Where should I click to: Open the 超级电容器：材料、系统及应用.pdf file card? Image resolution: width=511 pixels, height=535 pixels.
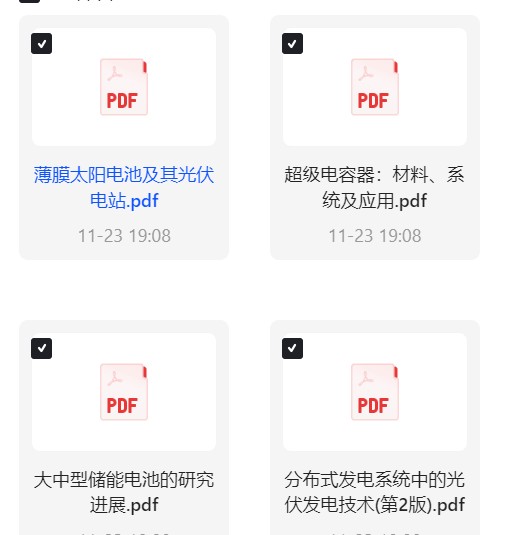click(x=375, y=137)
